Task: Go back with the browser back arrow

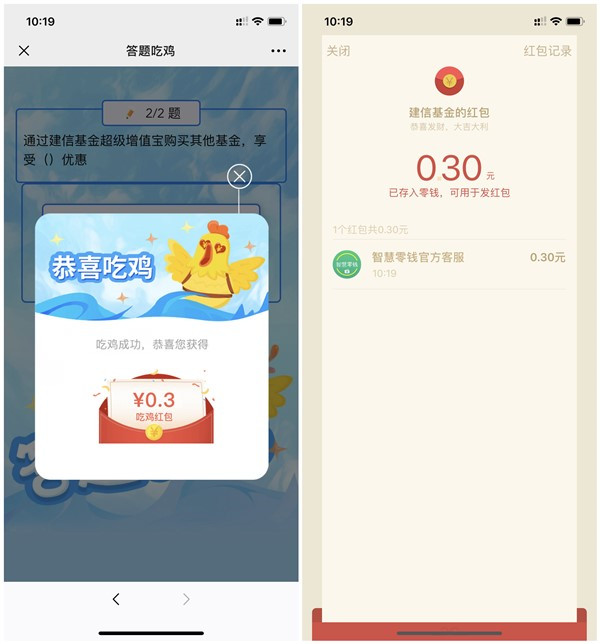Action: click(116, 599)
